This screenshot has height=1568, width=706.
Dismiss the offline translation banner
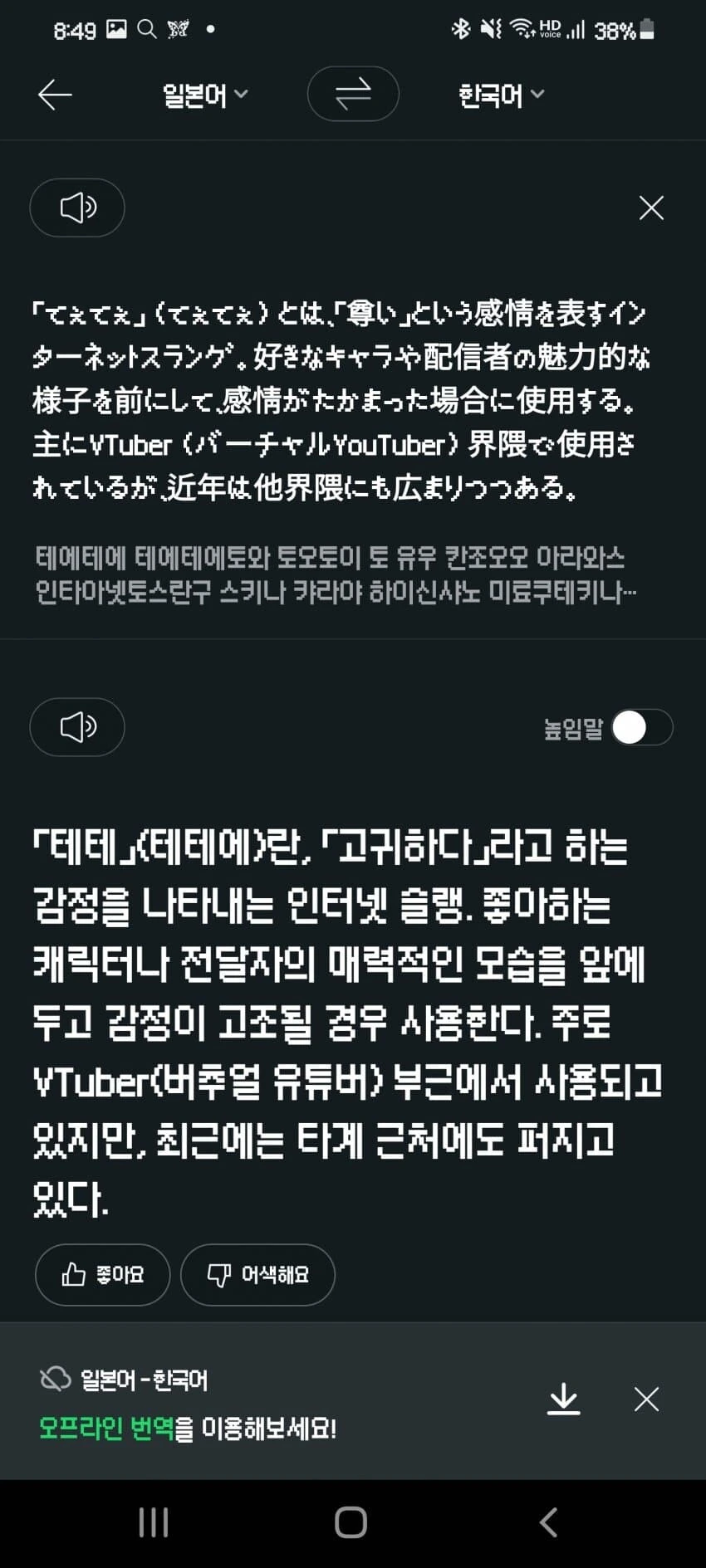pyautogui.click(x=646, y=1399)
